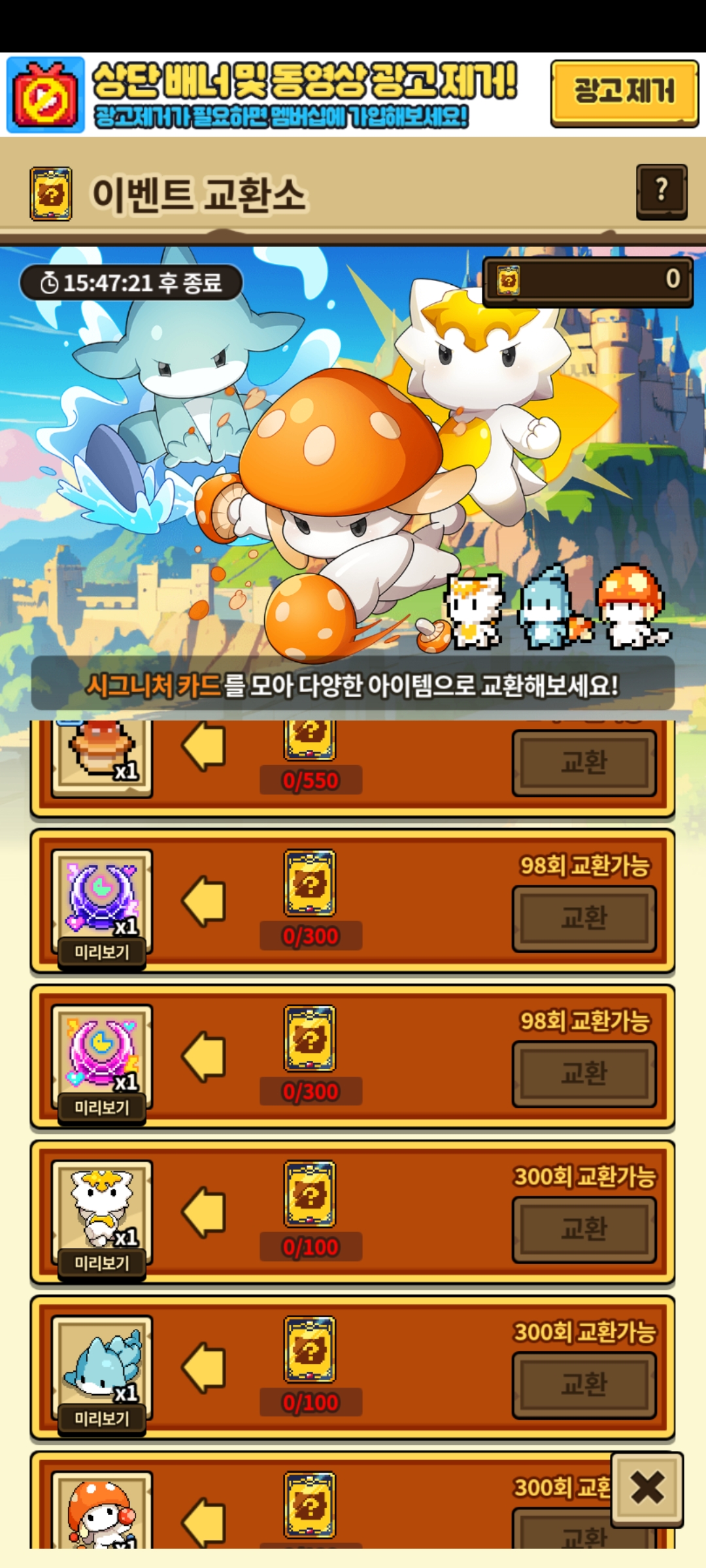Preview the purple ring item with 미리보기

pyautogui.click(x=102, y=953)
